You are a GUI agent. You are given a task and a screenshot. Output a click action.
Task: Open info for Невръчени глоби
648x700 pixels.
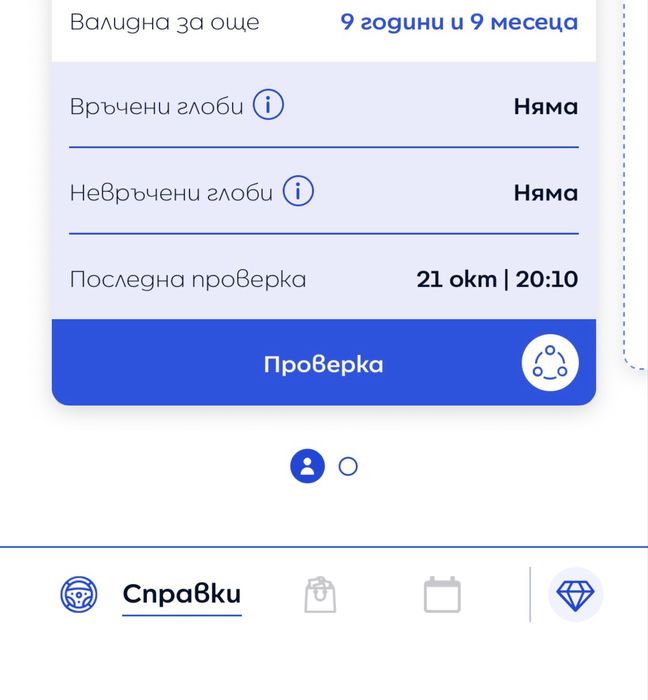pos(298,191)
